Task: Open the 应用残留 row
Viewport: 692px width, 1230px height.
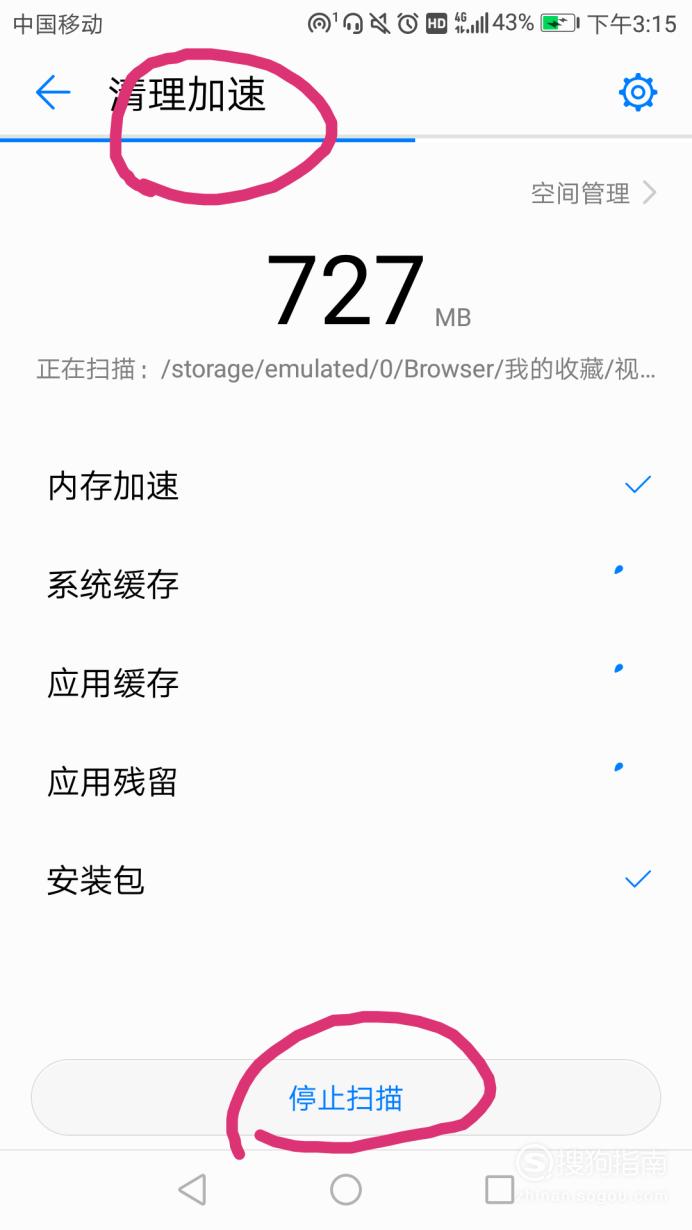Action: [x=346, y=781]
